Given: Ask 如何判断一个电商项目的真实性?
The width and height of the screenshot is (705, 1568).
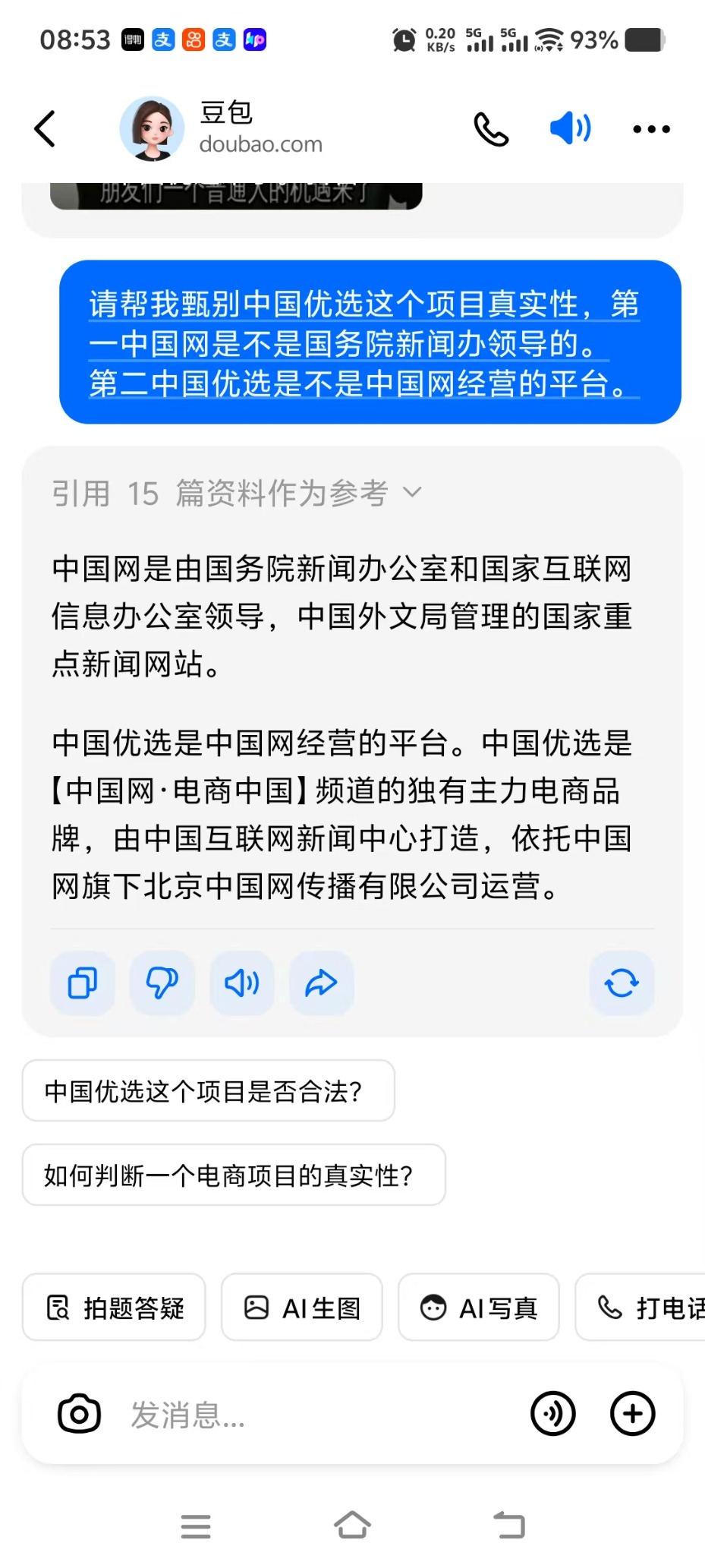Looking at the screenshot, I should pos(234,1175).
